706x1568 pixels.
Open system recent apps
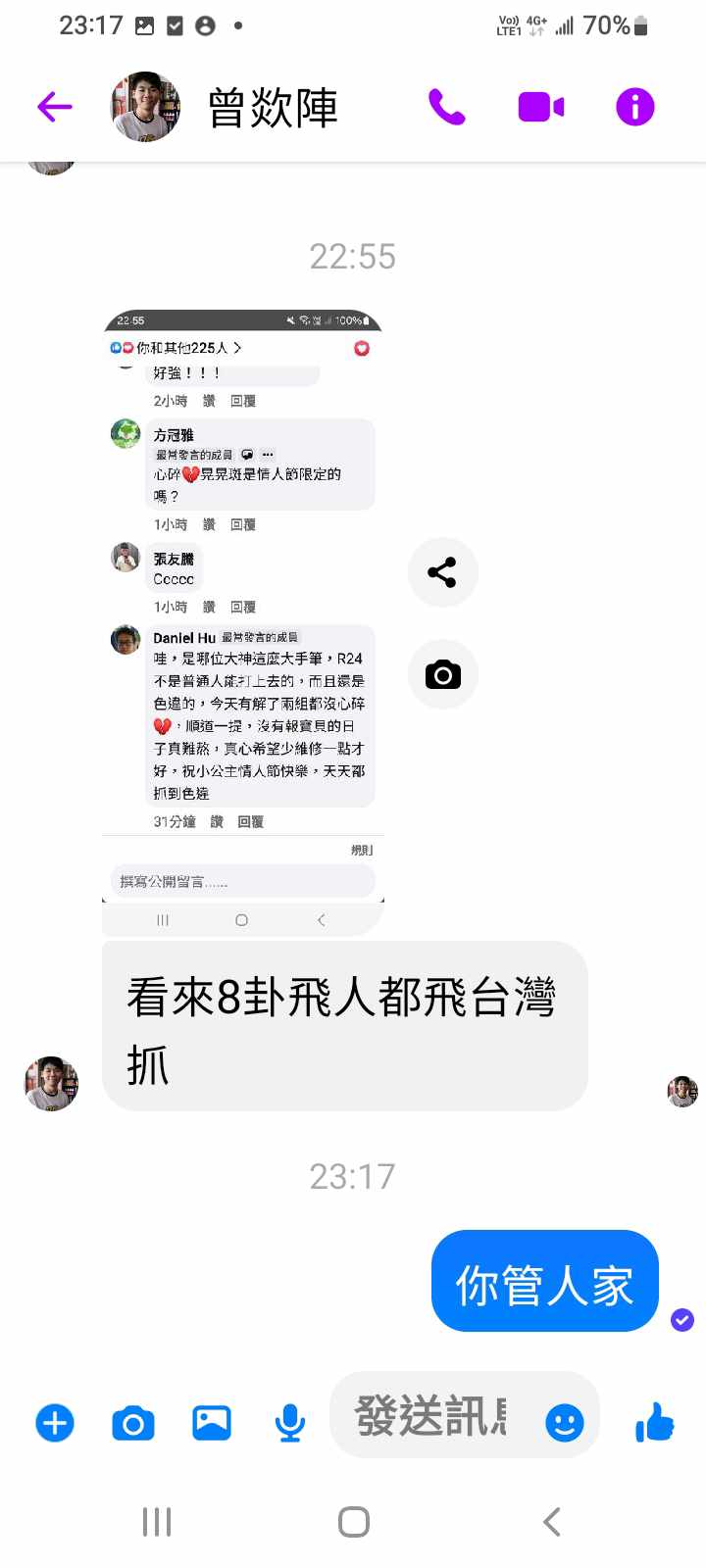tap(157, 1522)
